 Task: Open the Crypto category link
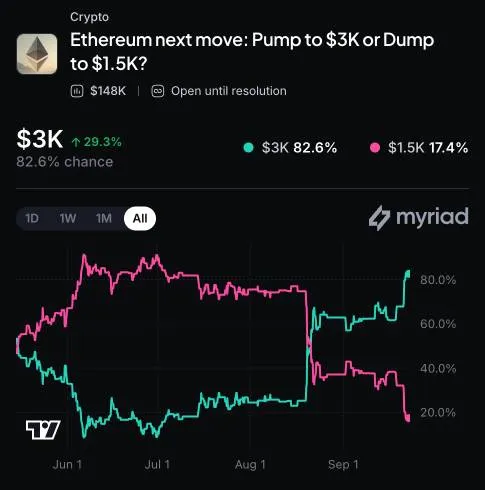(89, 17)
